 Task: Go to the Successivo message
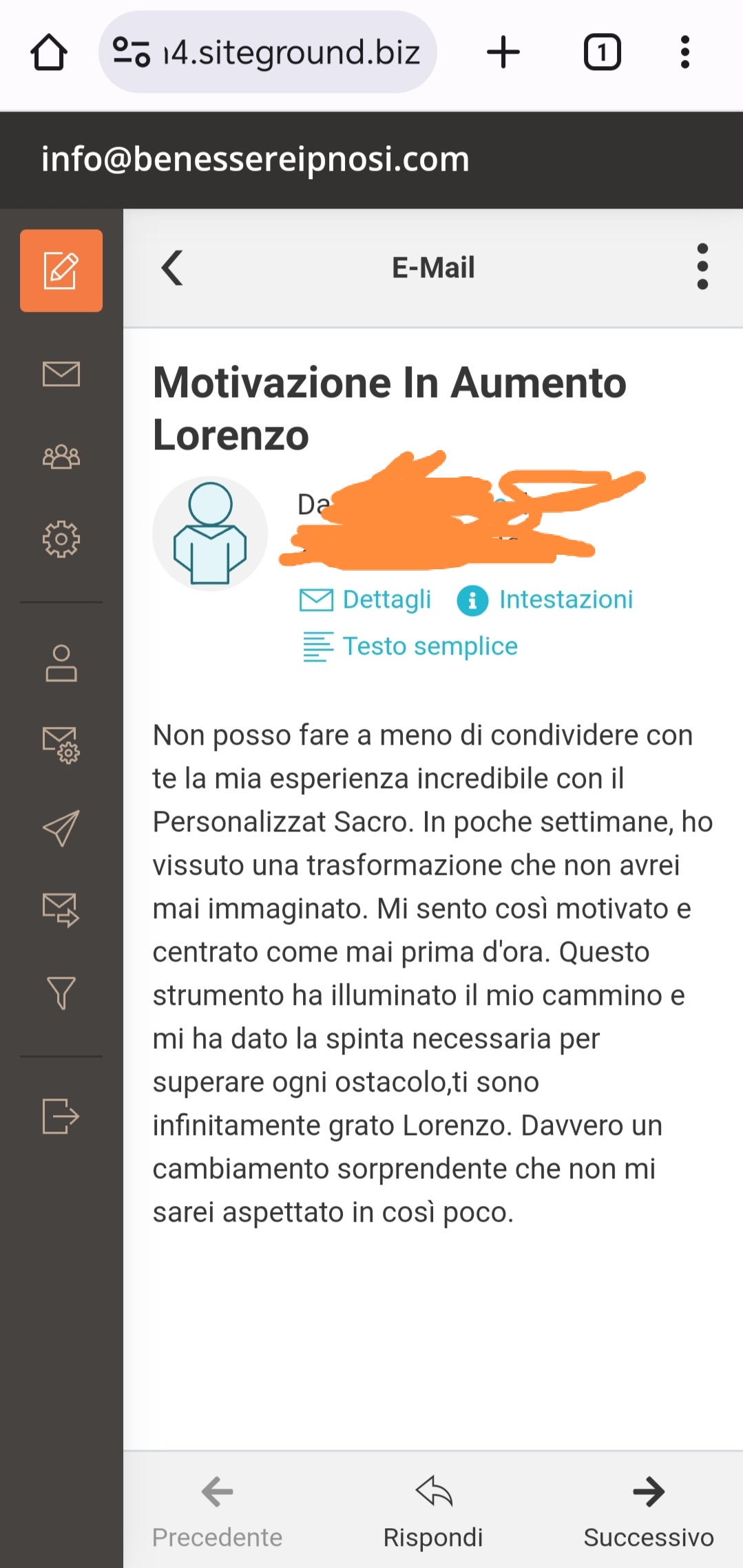pyautogui.click(x=648, y=1512)
